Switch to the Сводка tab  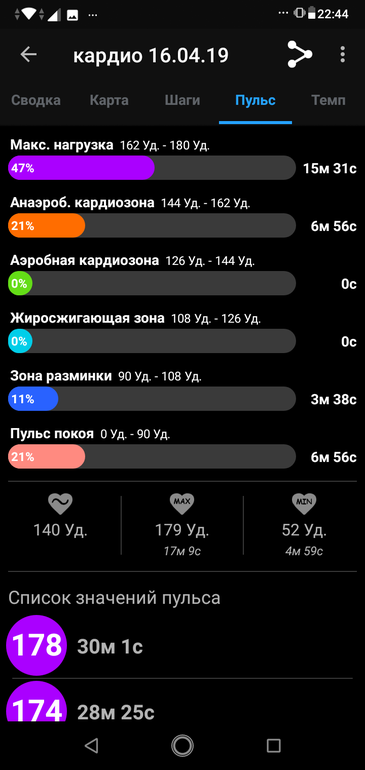pyautogui.click(x=36, y=101)
